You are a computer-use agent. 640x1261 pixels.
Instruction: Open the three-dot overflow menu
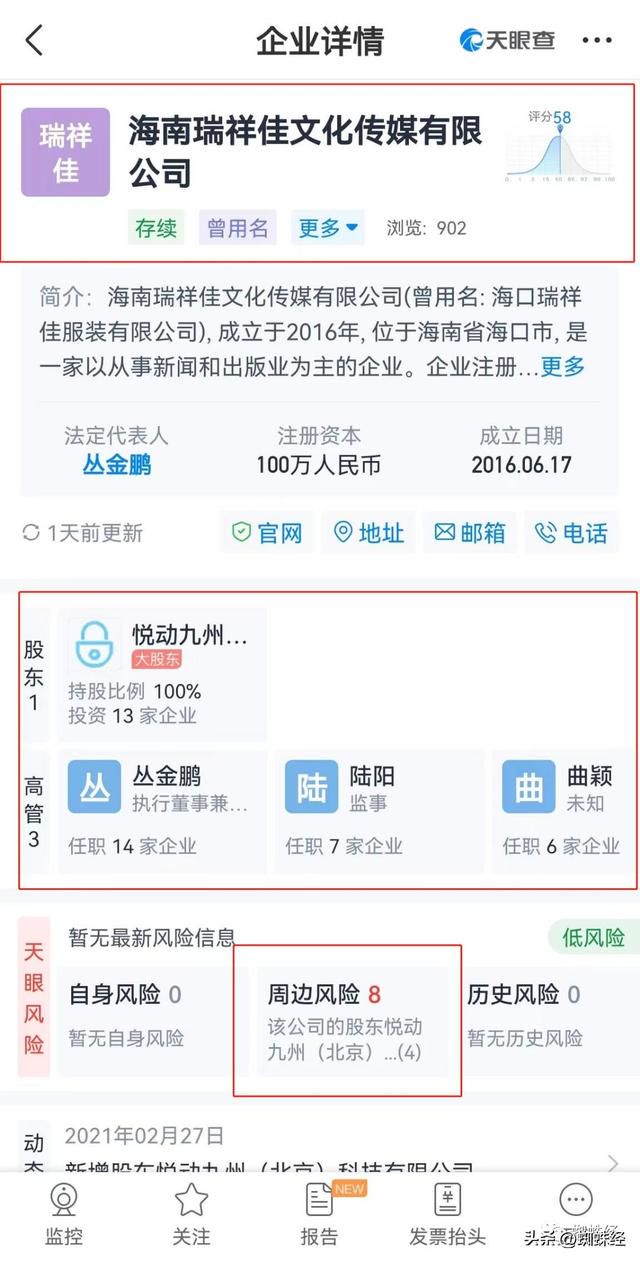(x=597, y=41)
